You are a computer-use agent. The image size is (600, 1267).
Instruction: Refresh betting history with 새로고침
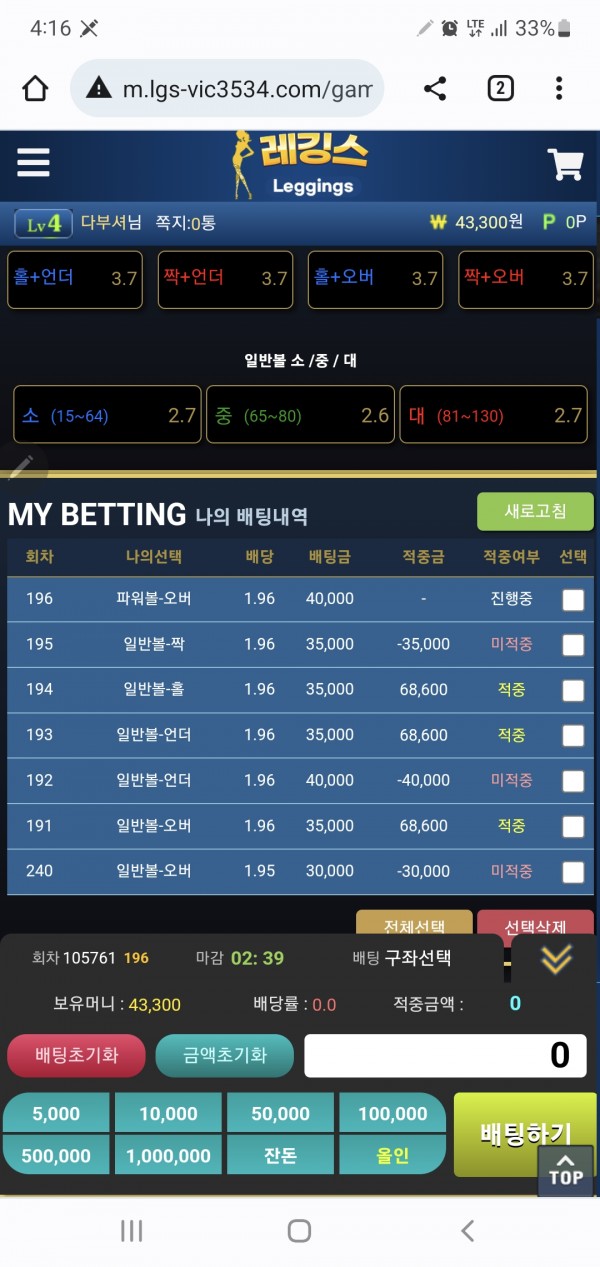[x=535, y=511]
